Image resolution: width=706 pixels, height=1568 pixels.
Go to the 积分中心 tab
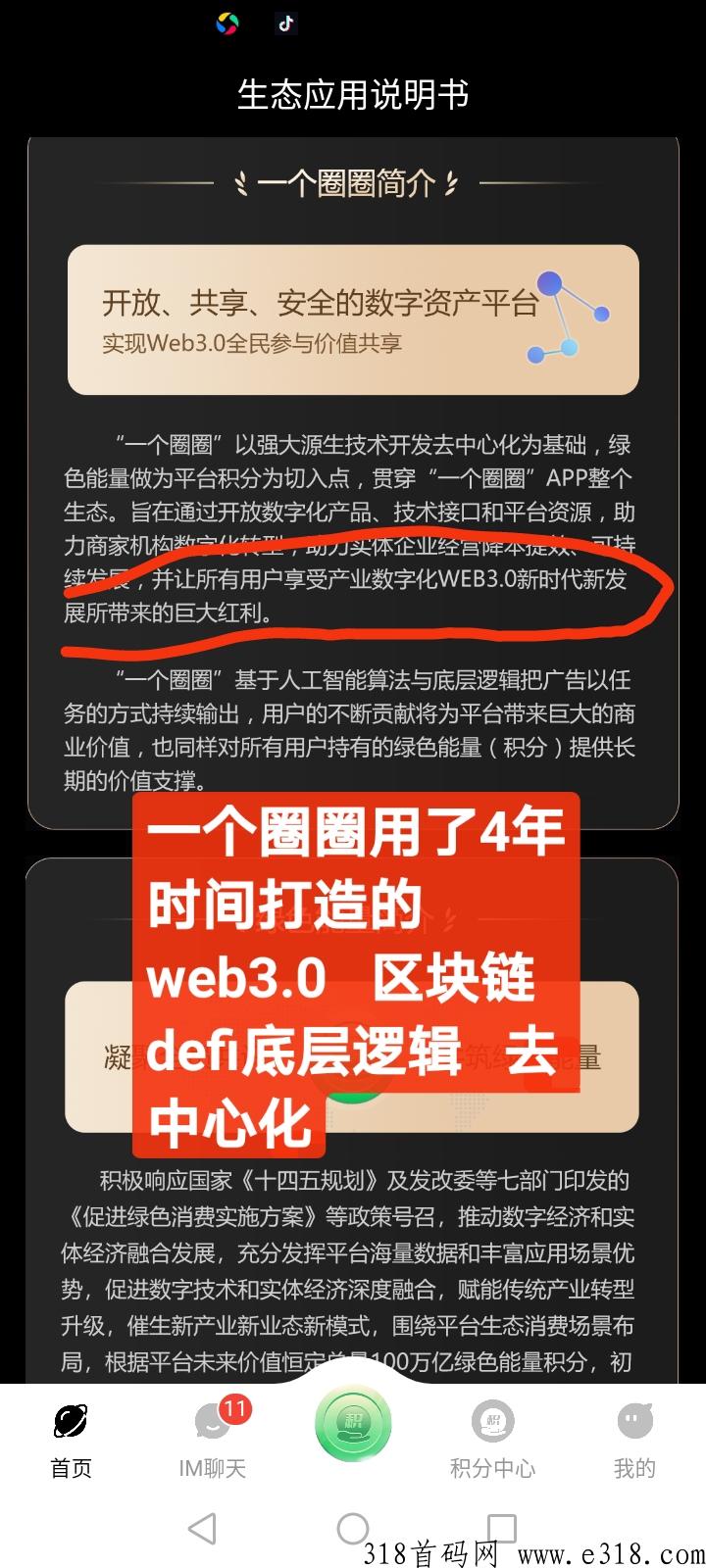(x=492, y=1439)
